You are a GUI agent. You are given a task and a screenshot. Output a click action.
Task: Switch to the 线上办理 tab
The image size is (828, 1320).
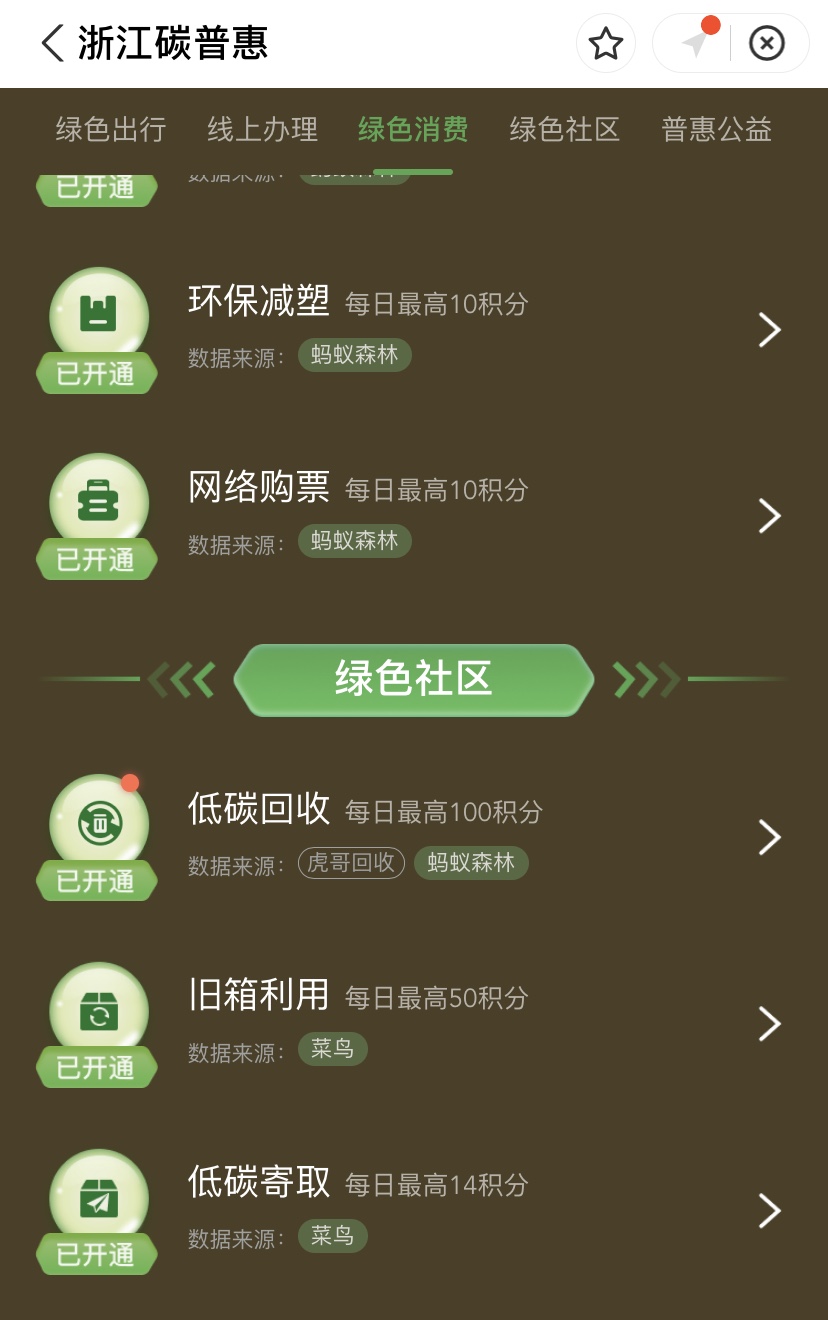click(x=262, y=129)
